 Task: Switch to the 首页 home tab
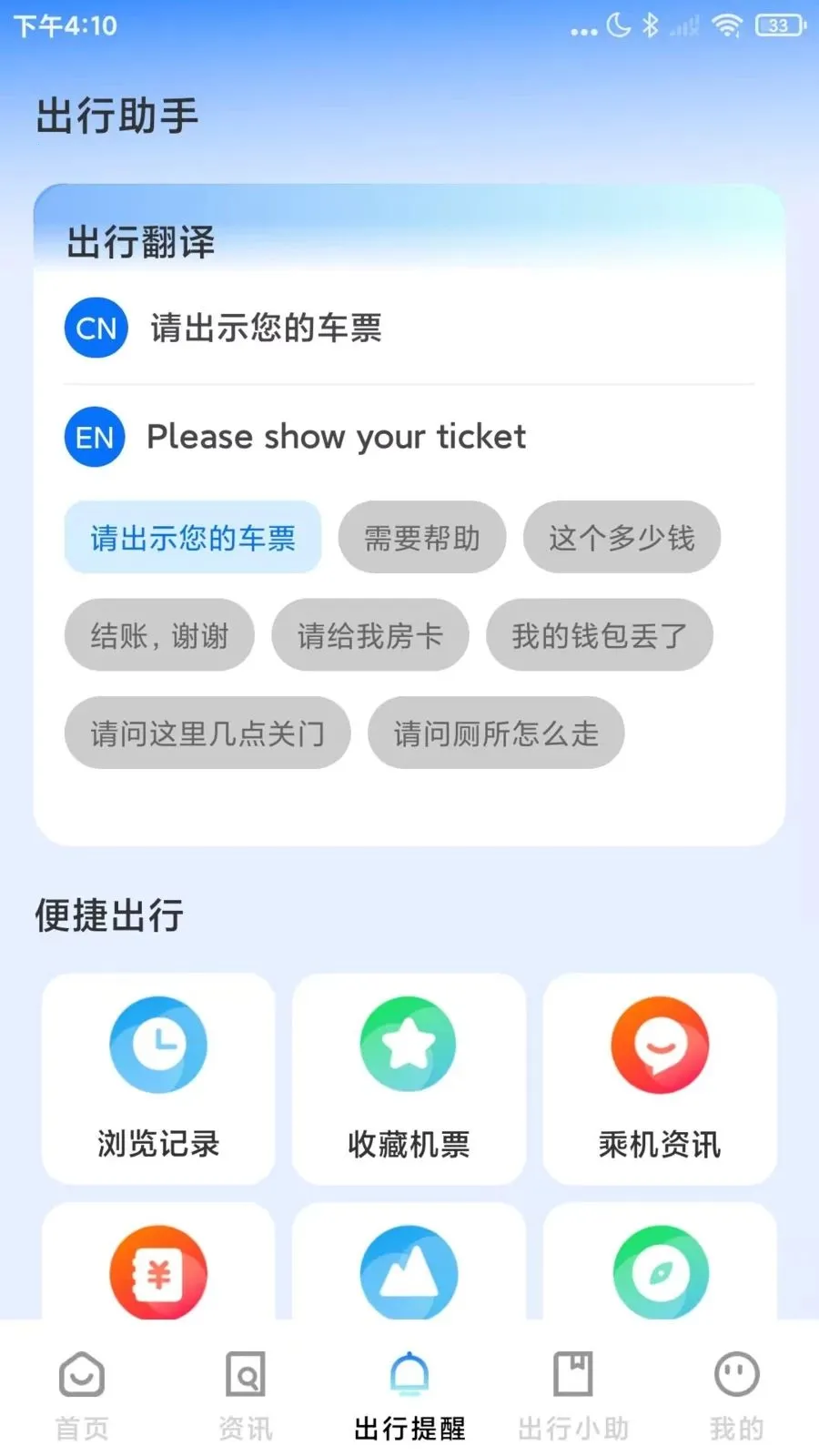[82, 1374]
